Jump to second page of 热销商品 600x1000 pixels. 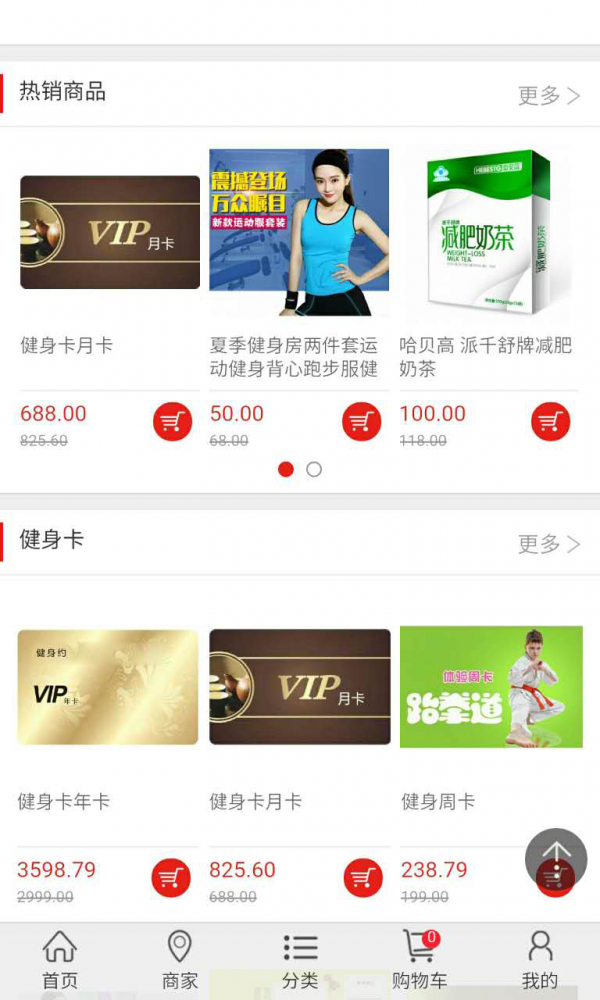point(314,469)
